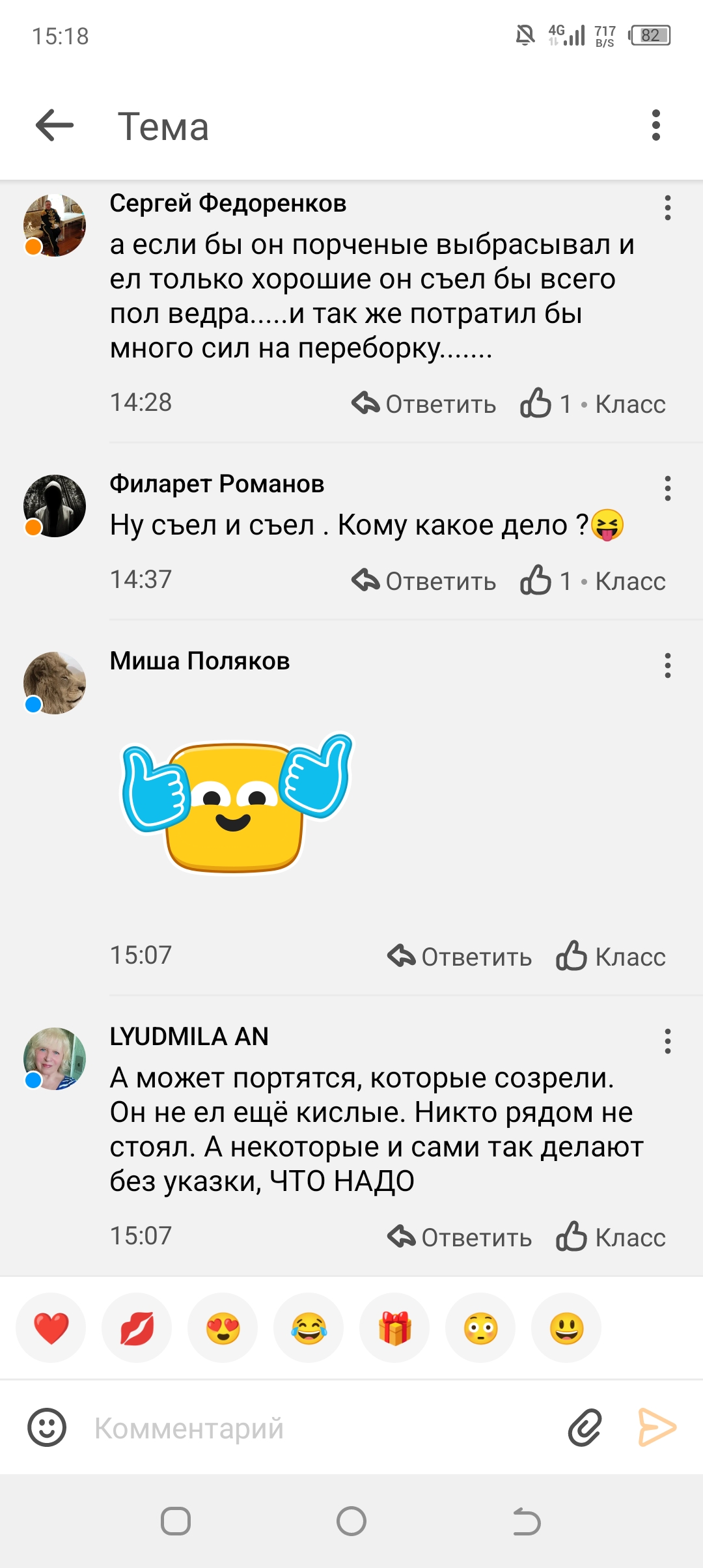Attach a file with the paperclip

pos(585,1428)
